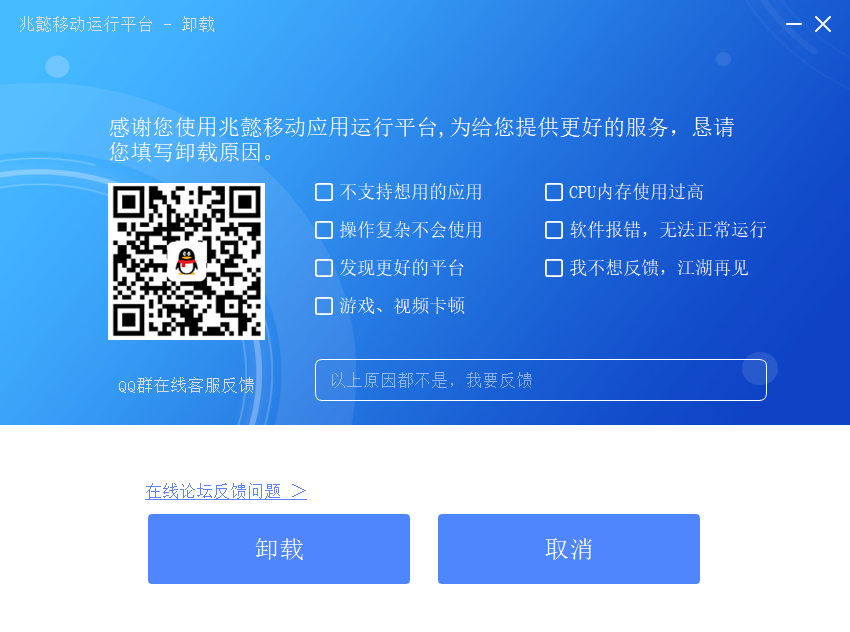Tick 我不想反馈，江湖再见 checkbox
Screen dimensions: 850x632
pyautogui.click(x=554, y=268)
